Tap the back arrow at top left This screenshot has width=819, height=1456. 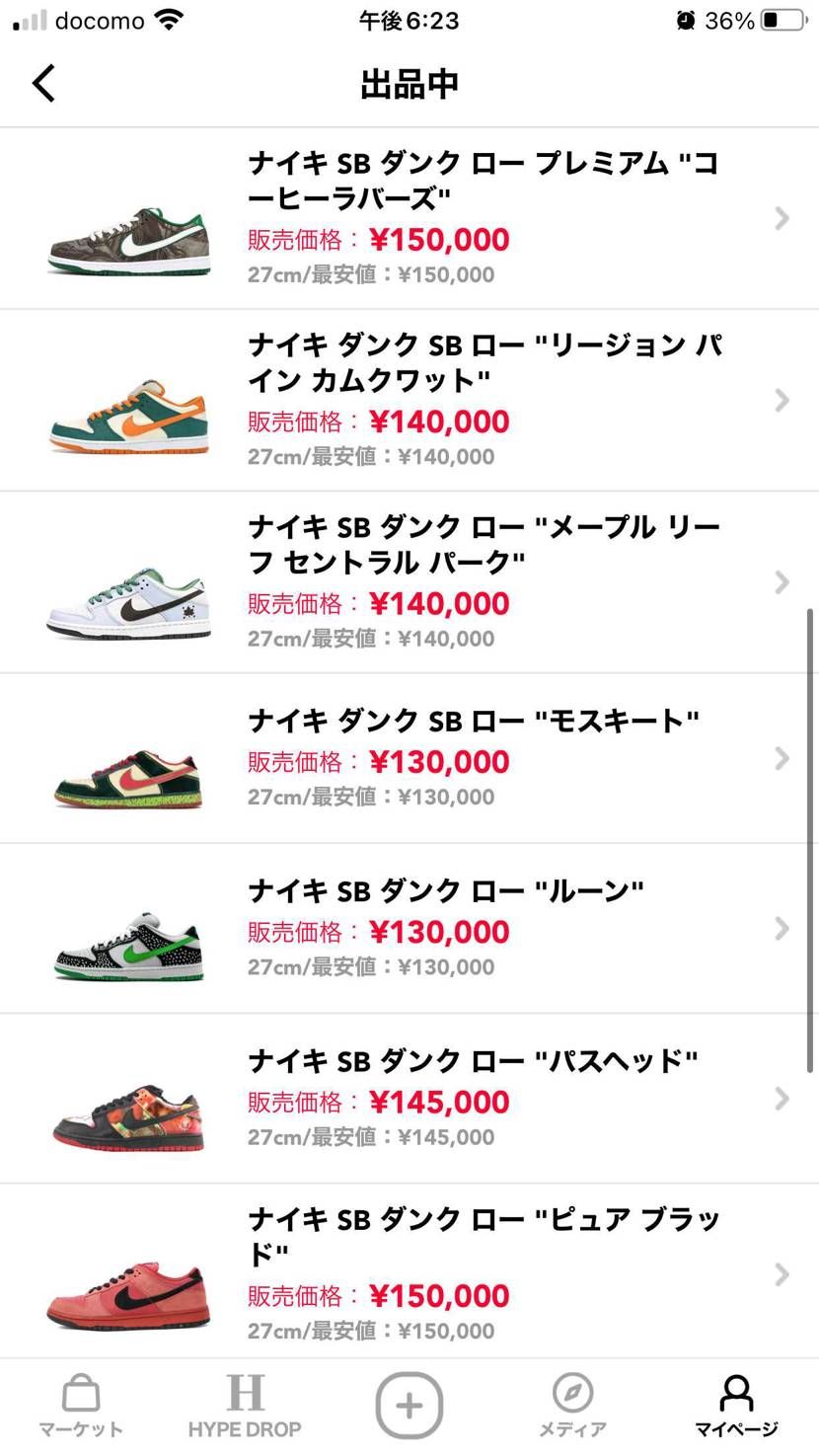[x=43, y=83]
